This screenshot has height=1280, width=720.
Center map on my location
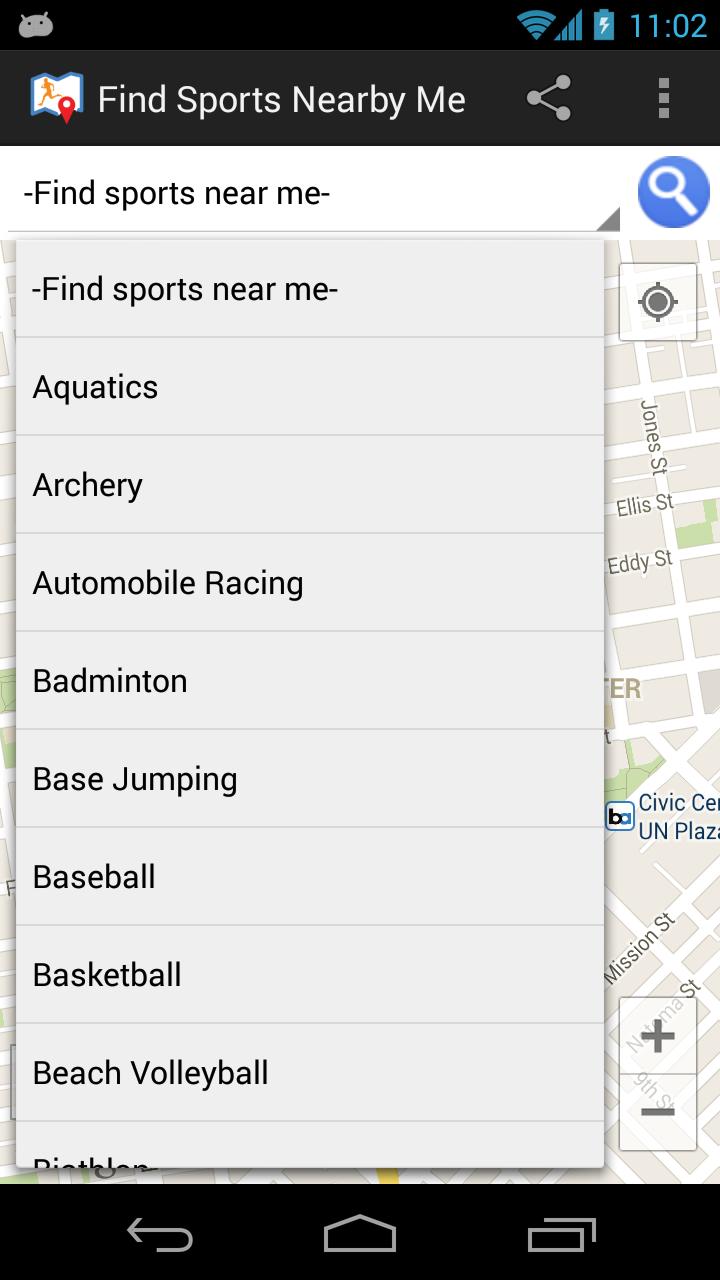point(658,301)
